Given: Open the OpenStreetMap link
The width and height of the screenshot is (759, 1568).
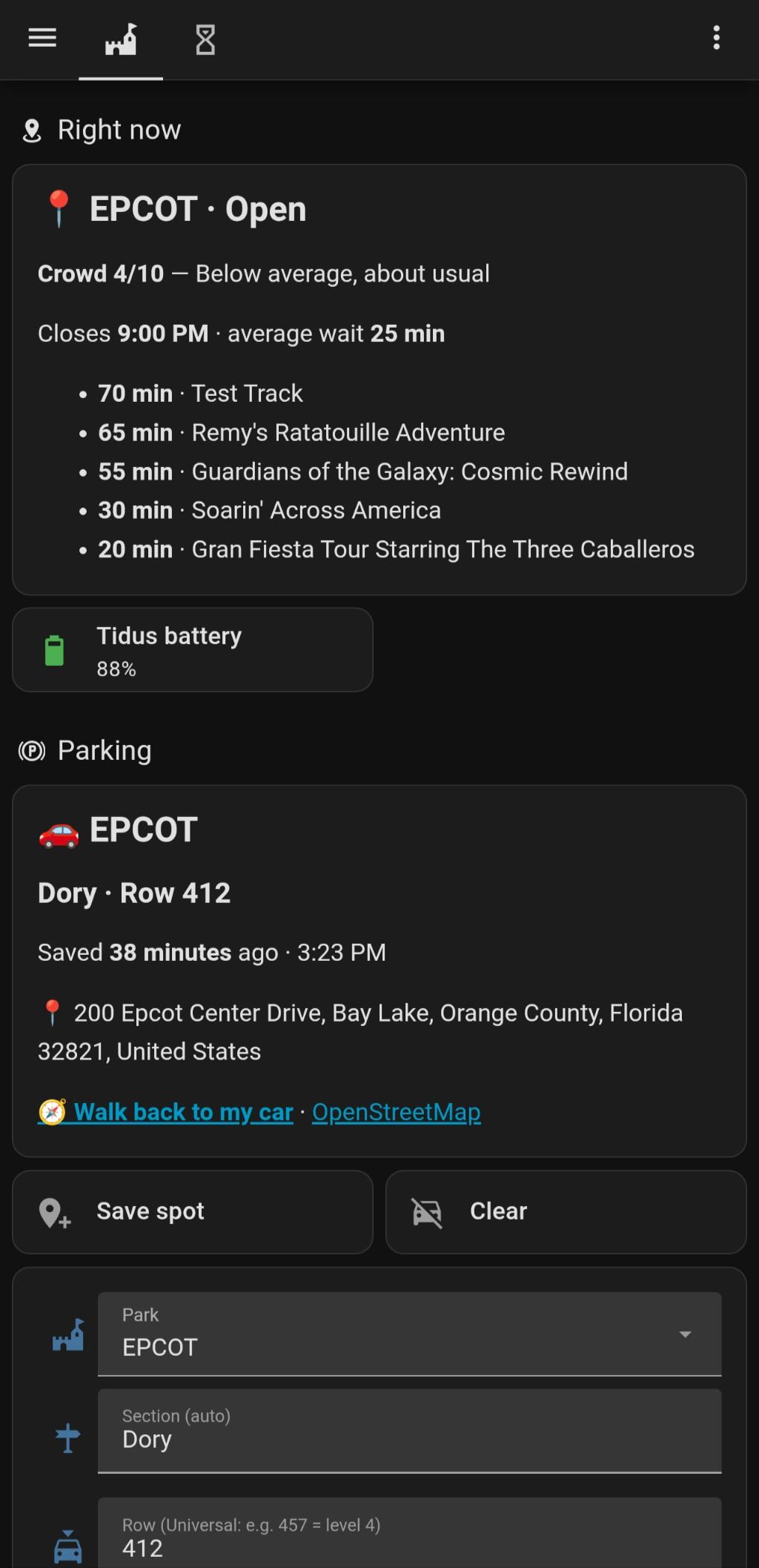Looking at the screenshot, I should tap(397, 1112).
